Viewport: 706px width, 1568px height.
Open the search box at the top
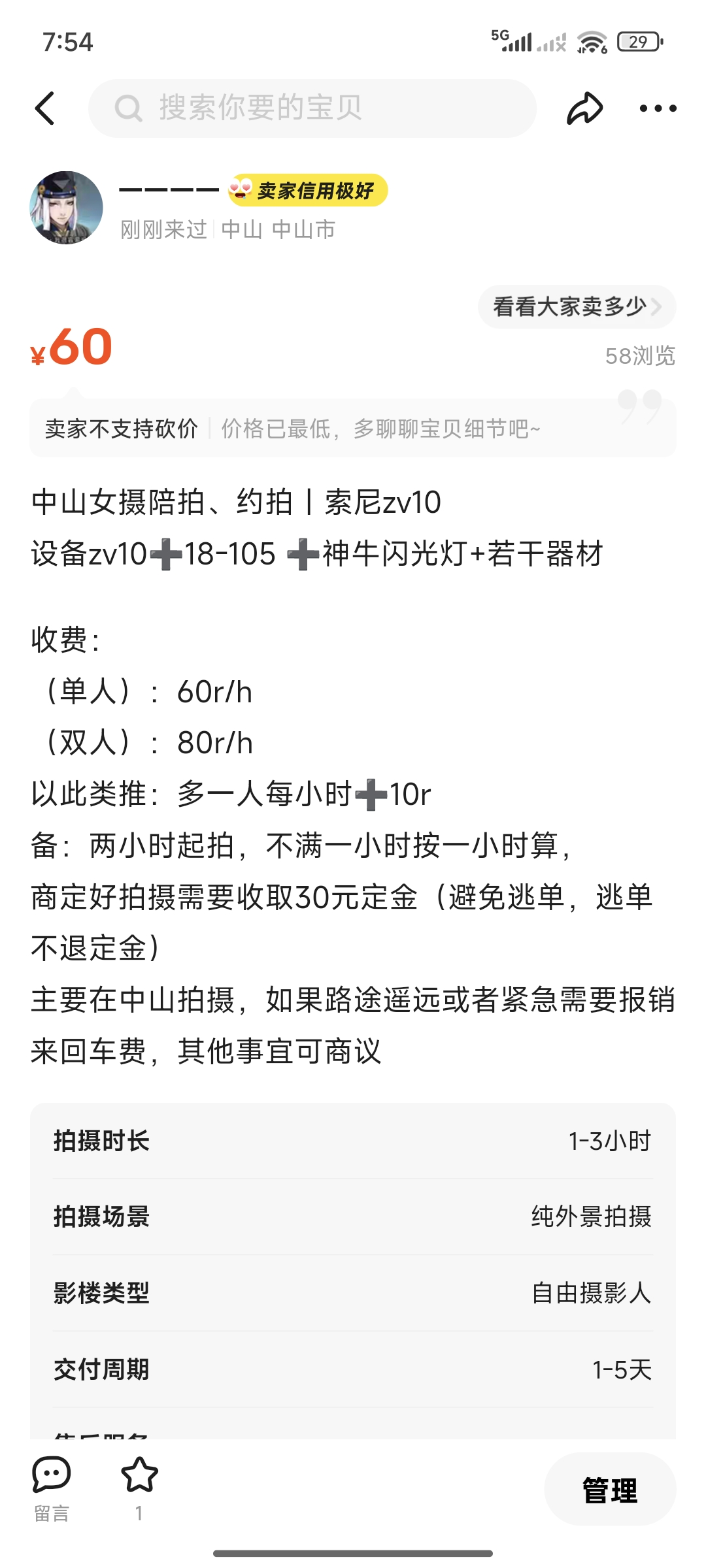312,108
